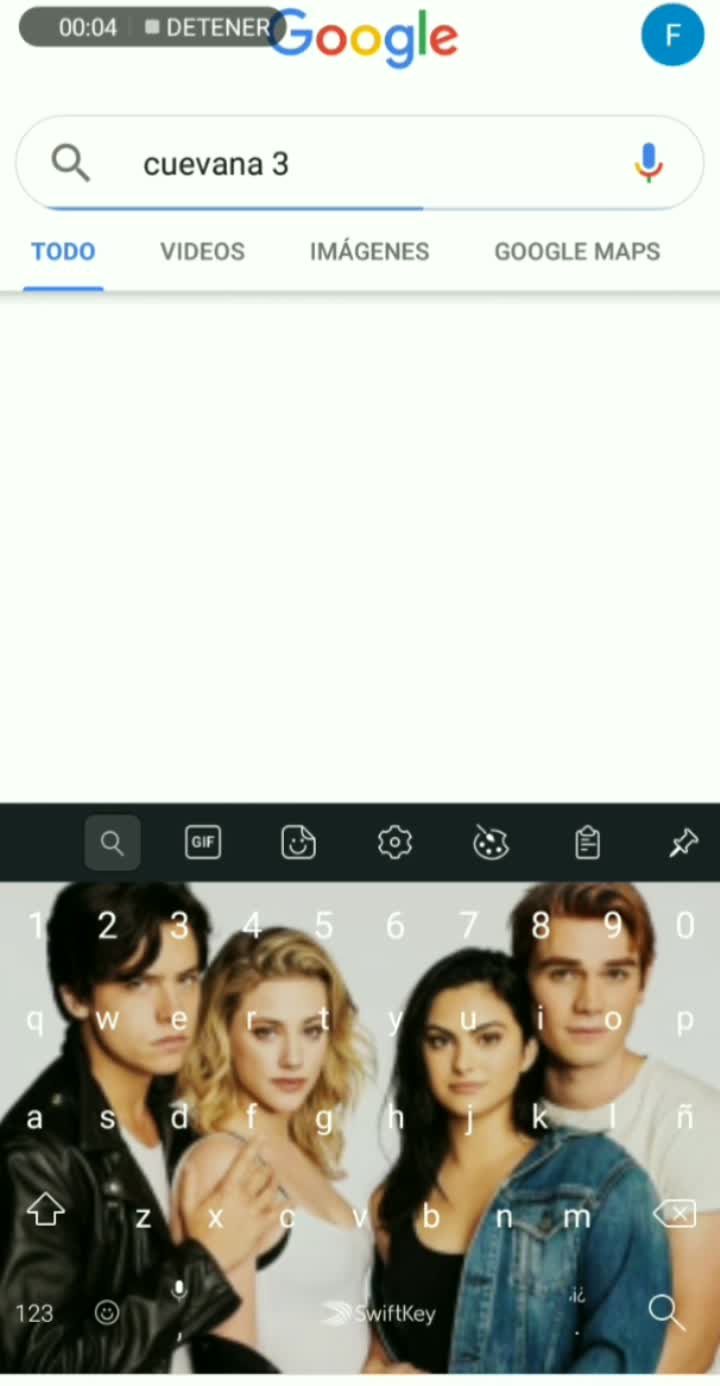This screenshot has width=720, height=1386.
Task: Switch the keyboard to the 123 layout
Action: [x=35, y=1313]
